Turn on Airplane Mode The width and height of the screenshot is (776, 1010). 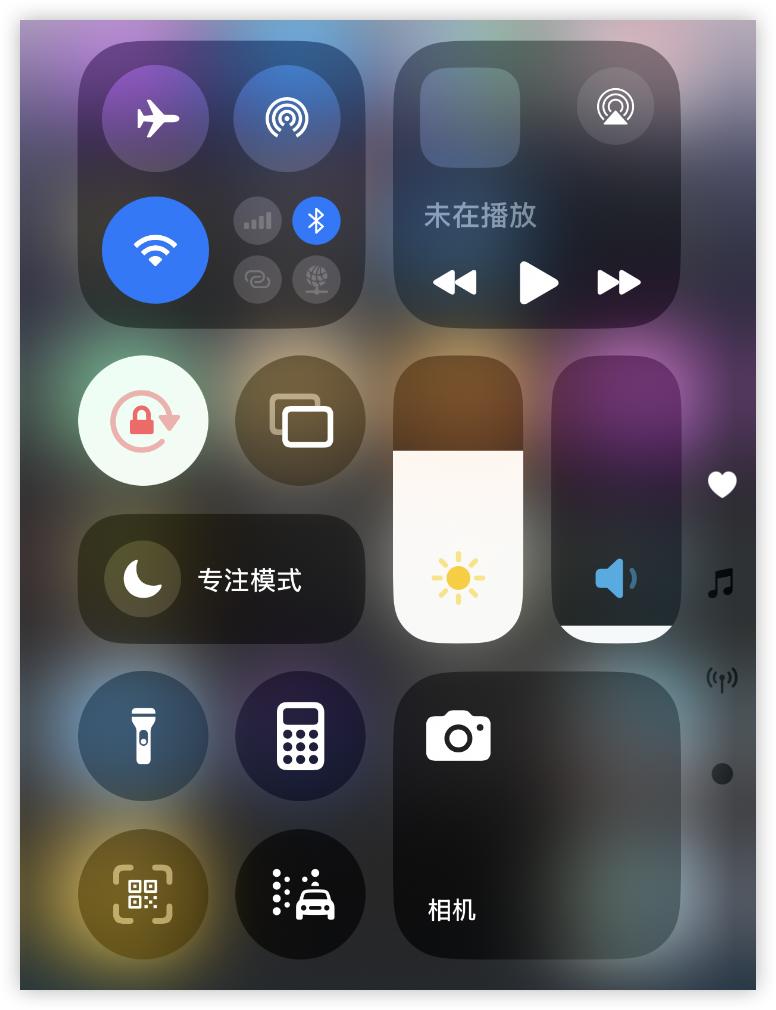155,119
